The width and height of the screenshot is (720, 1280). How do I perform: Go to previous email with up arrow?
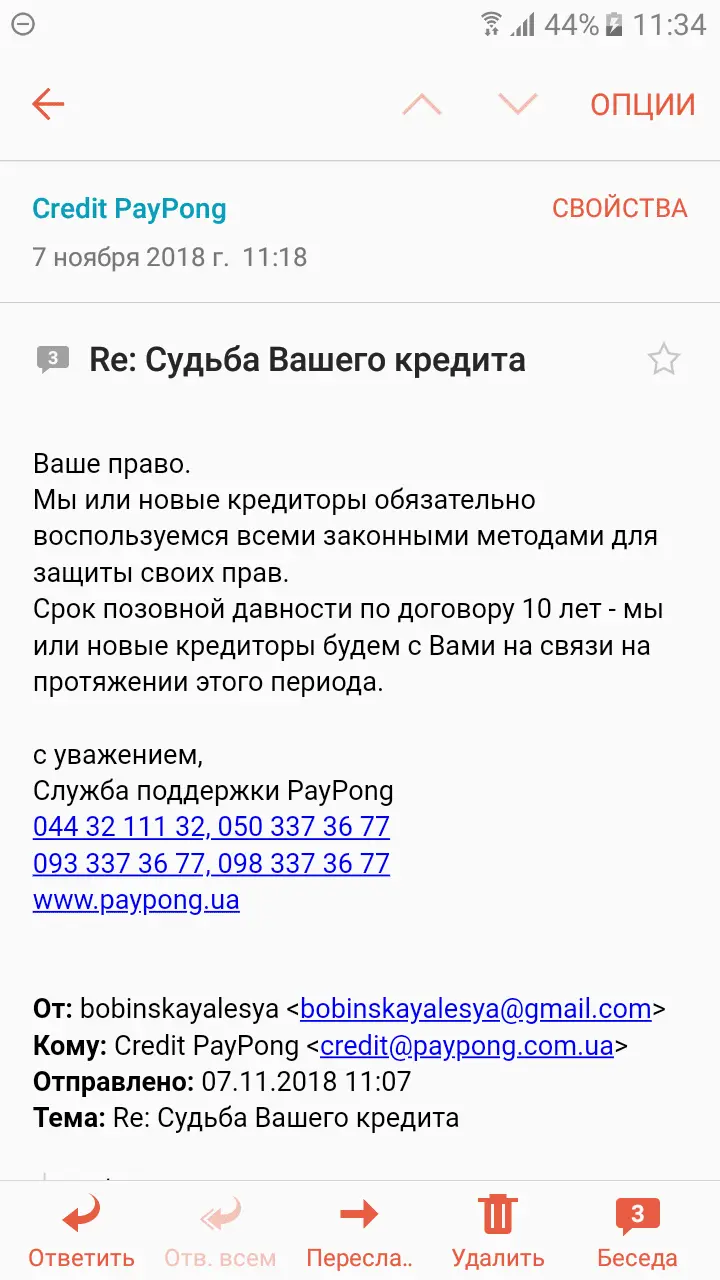point(421,104)
